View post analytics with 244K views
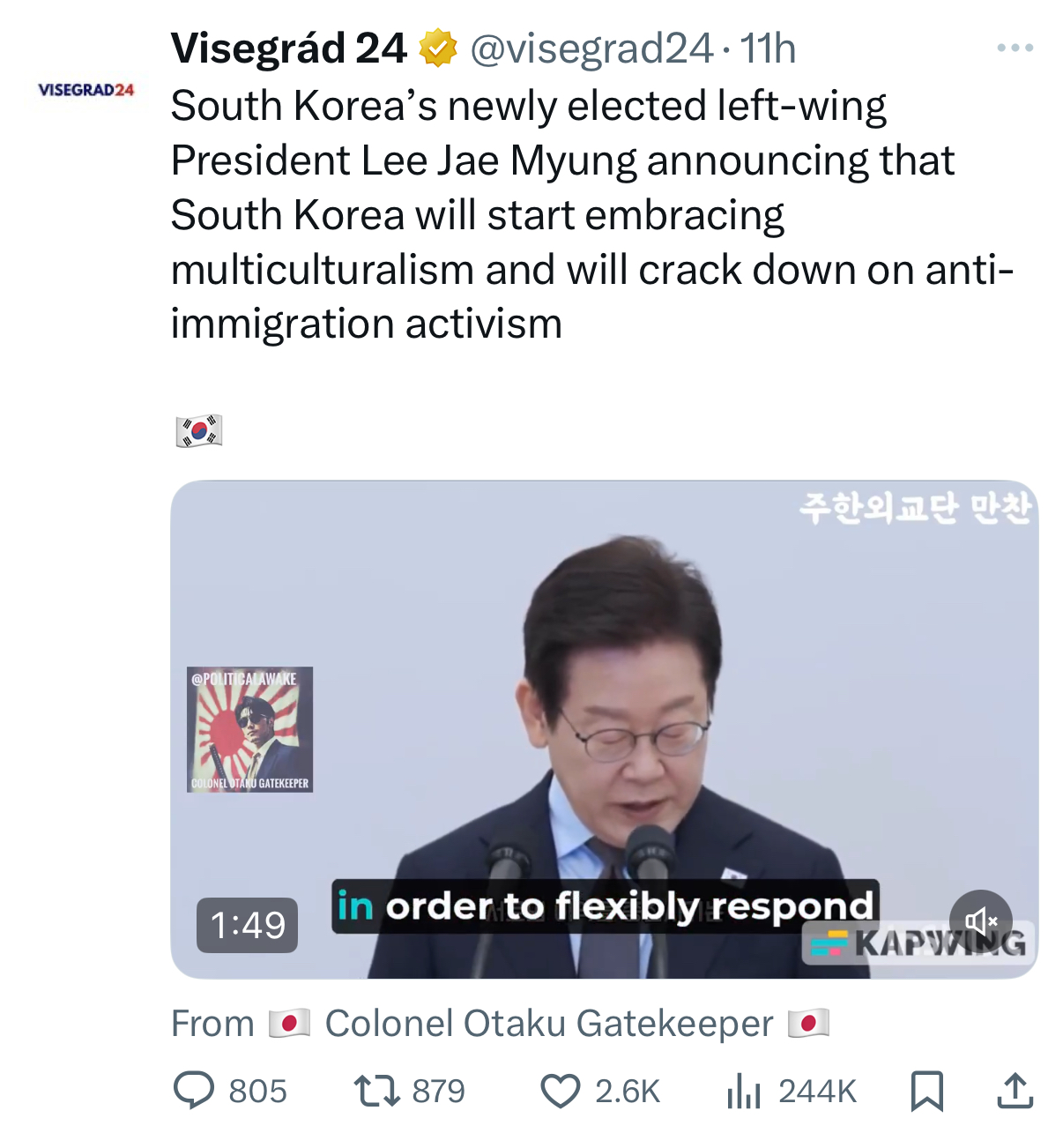Viewport: 1063px width, 1148px height. (x=744, y=1091)
